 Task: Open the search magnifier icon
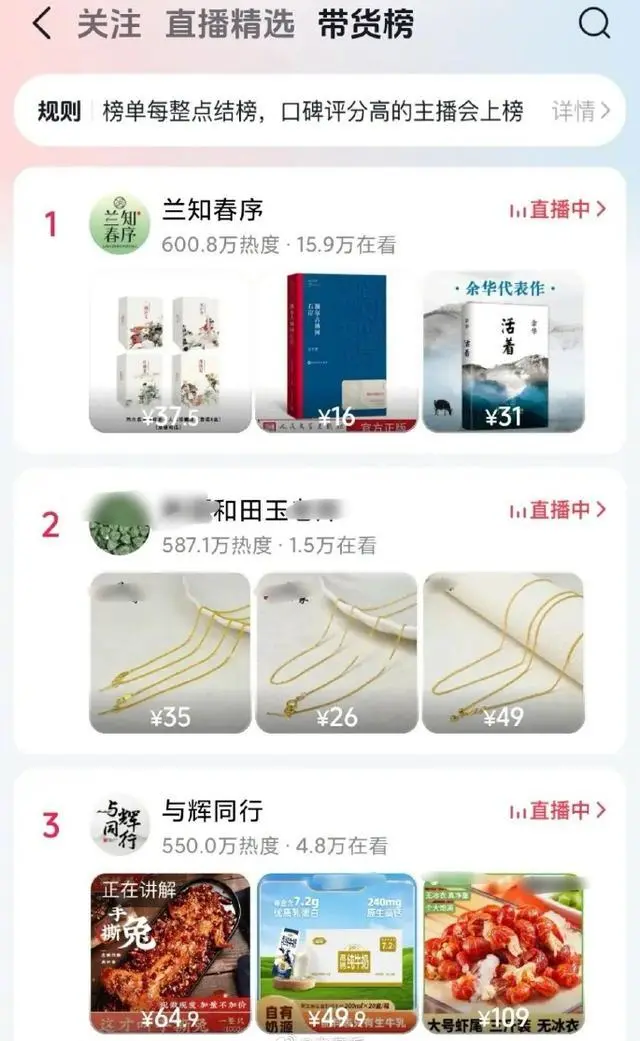594,24
